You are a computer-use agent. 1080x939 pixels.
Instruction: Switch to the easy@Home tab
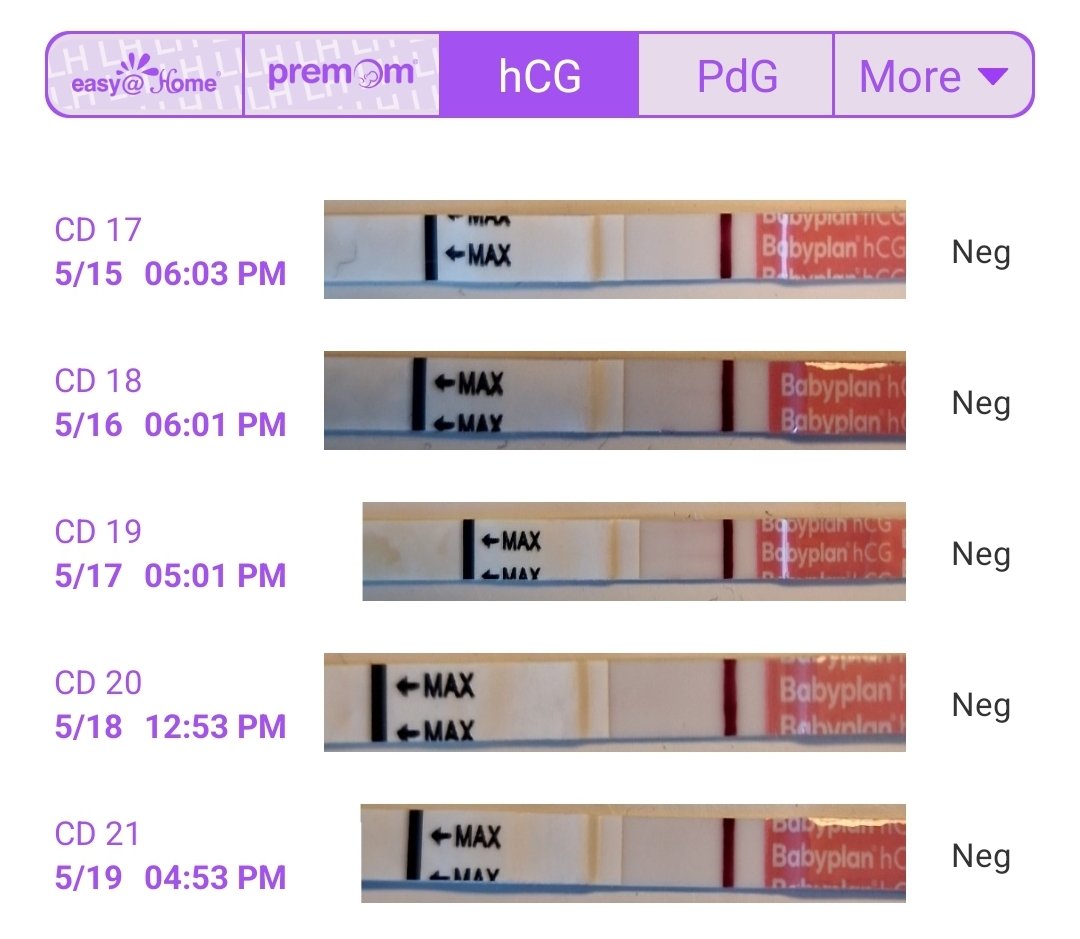point(145,76)
